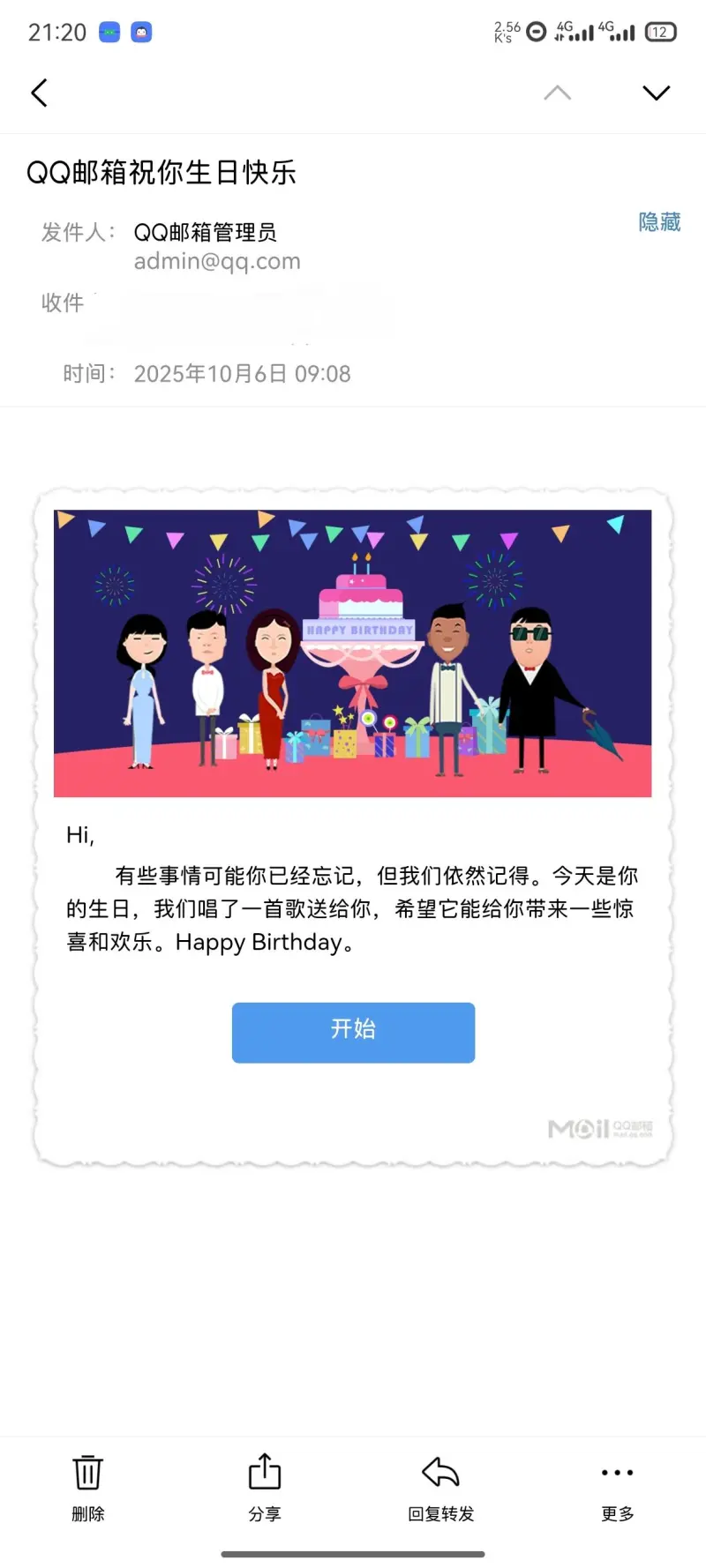Open the 更多 options menu
Screen dimensions: 706x1568
coord(617,1487)
